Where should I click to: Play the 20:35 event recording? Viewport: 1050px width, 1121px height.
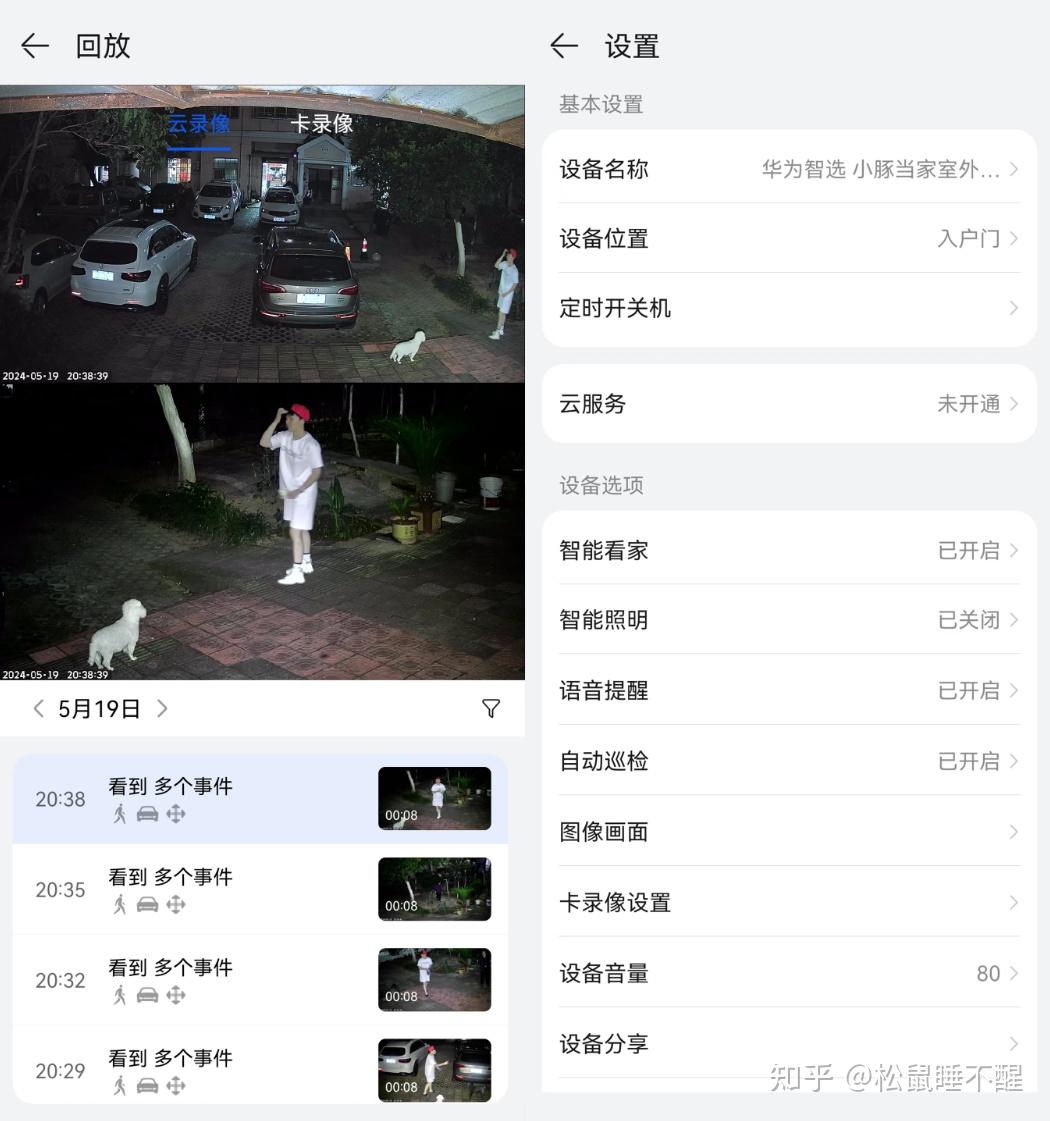(x=259, y=889)
